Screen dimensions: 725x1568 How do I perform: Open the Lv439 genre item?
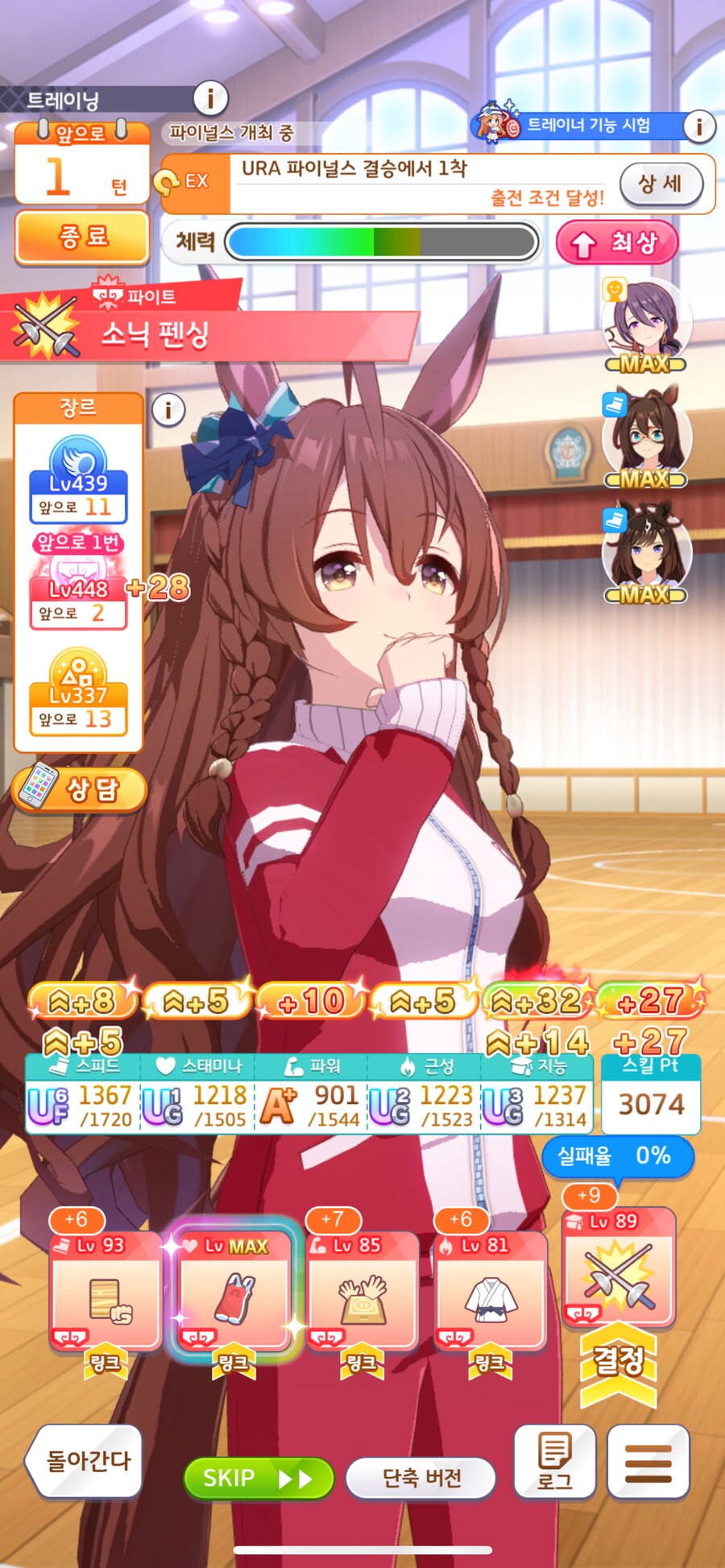point(78,482)
